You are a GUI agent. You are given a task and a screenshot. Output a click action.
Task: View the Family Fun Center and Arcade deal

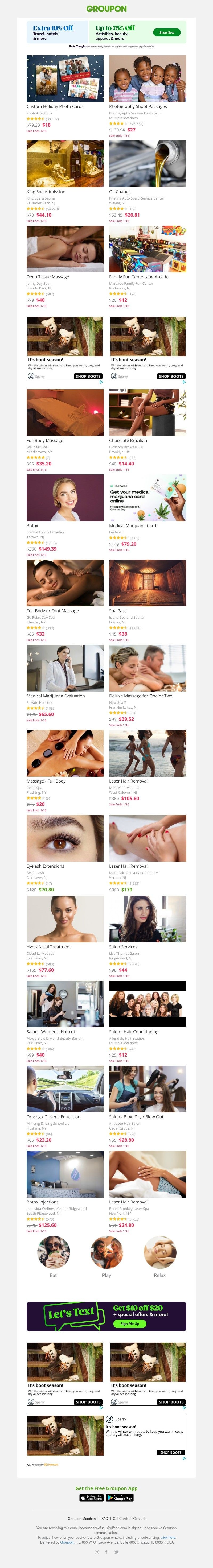pyautogui.click(x=147, y=250)
